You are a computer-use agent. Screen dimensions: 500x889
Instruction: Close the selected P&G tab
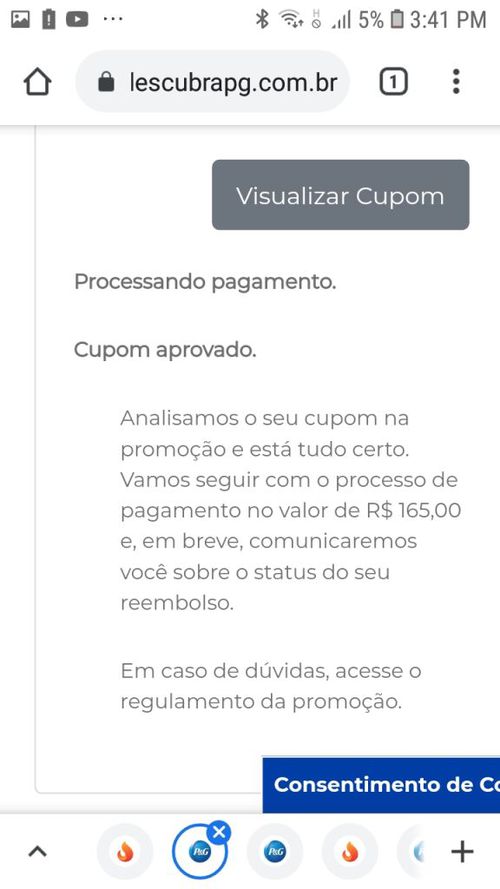[219, 832]
